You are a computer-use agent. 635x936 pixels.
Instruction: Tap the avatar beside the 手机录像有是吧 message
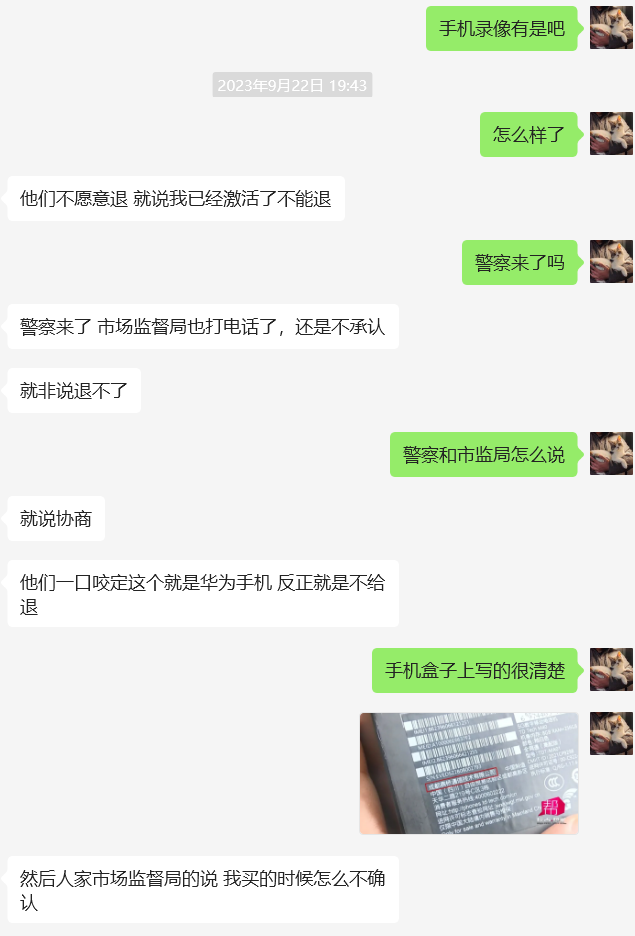pyautogui.click(x=611, y=28)
